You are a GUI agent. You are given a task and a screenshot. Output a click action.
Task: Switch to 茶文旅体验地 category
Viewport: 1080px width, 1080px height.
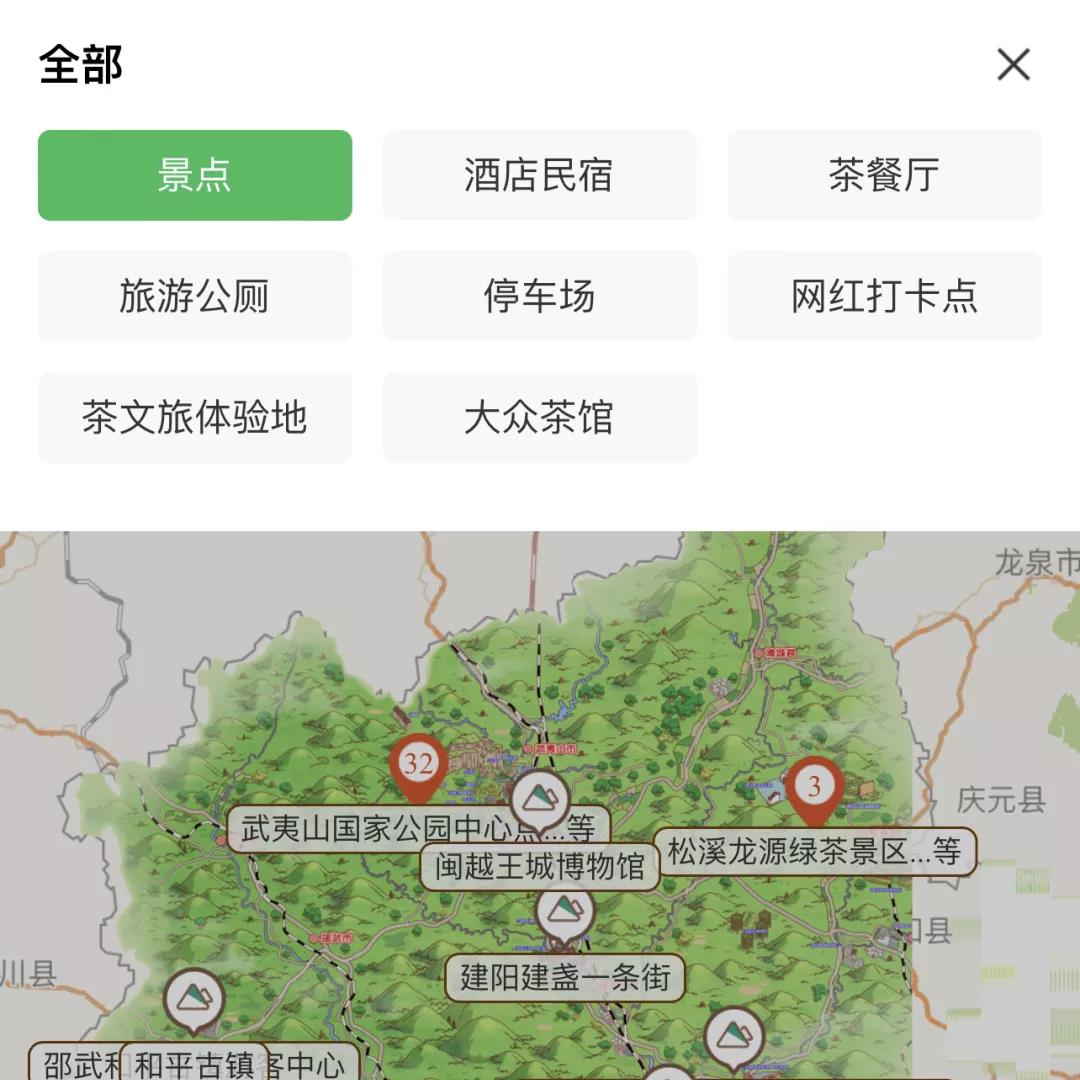tap(195, 417)
